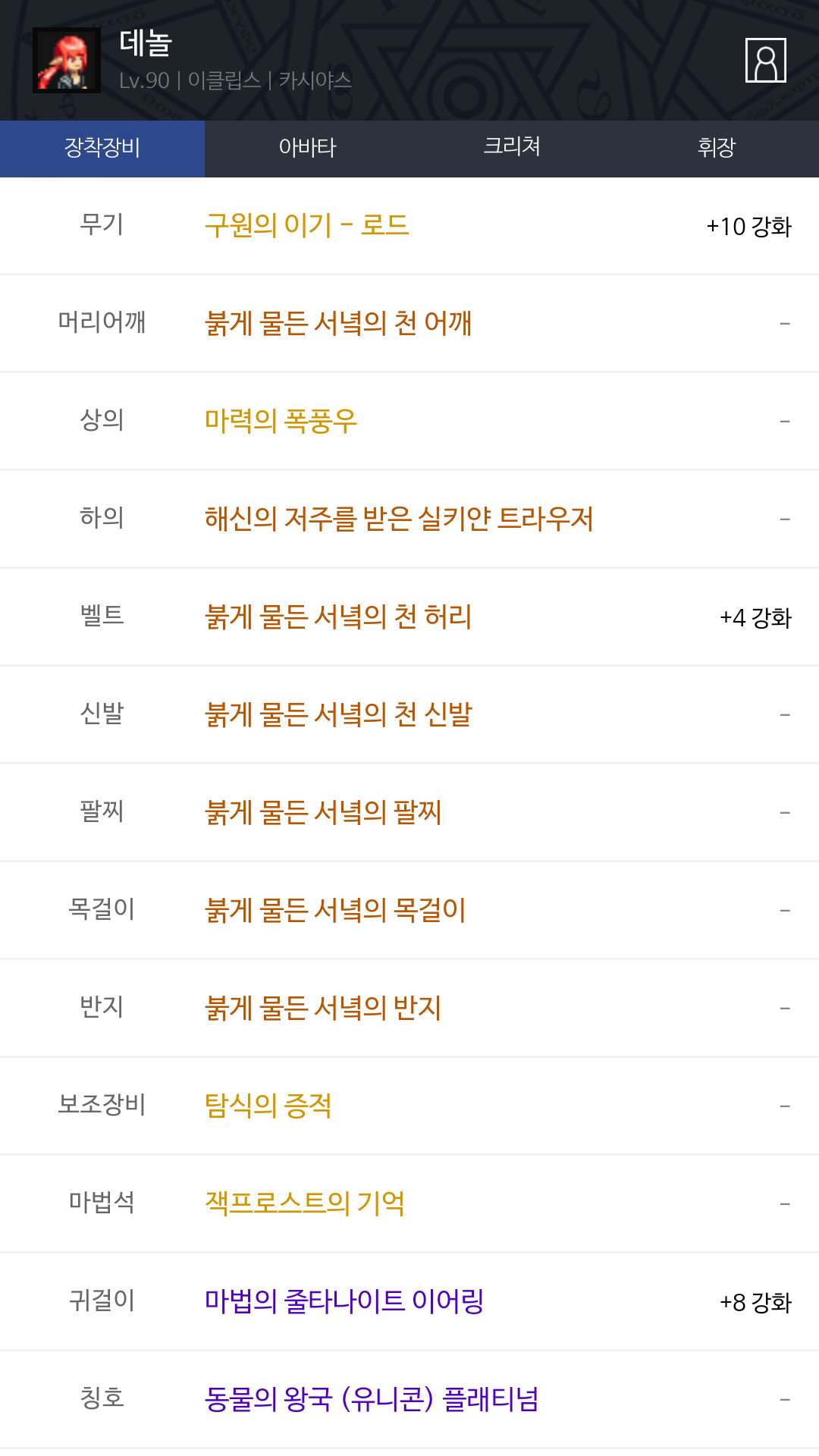Viewport: 819px width, 1456px height.
Task: Tap the 데놀 character avatar
Action: click(67, 61)
